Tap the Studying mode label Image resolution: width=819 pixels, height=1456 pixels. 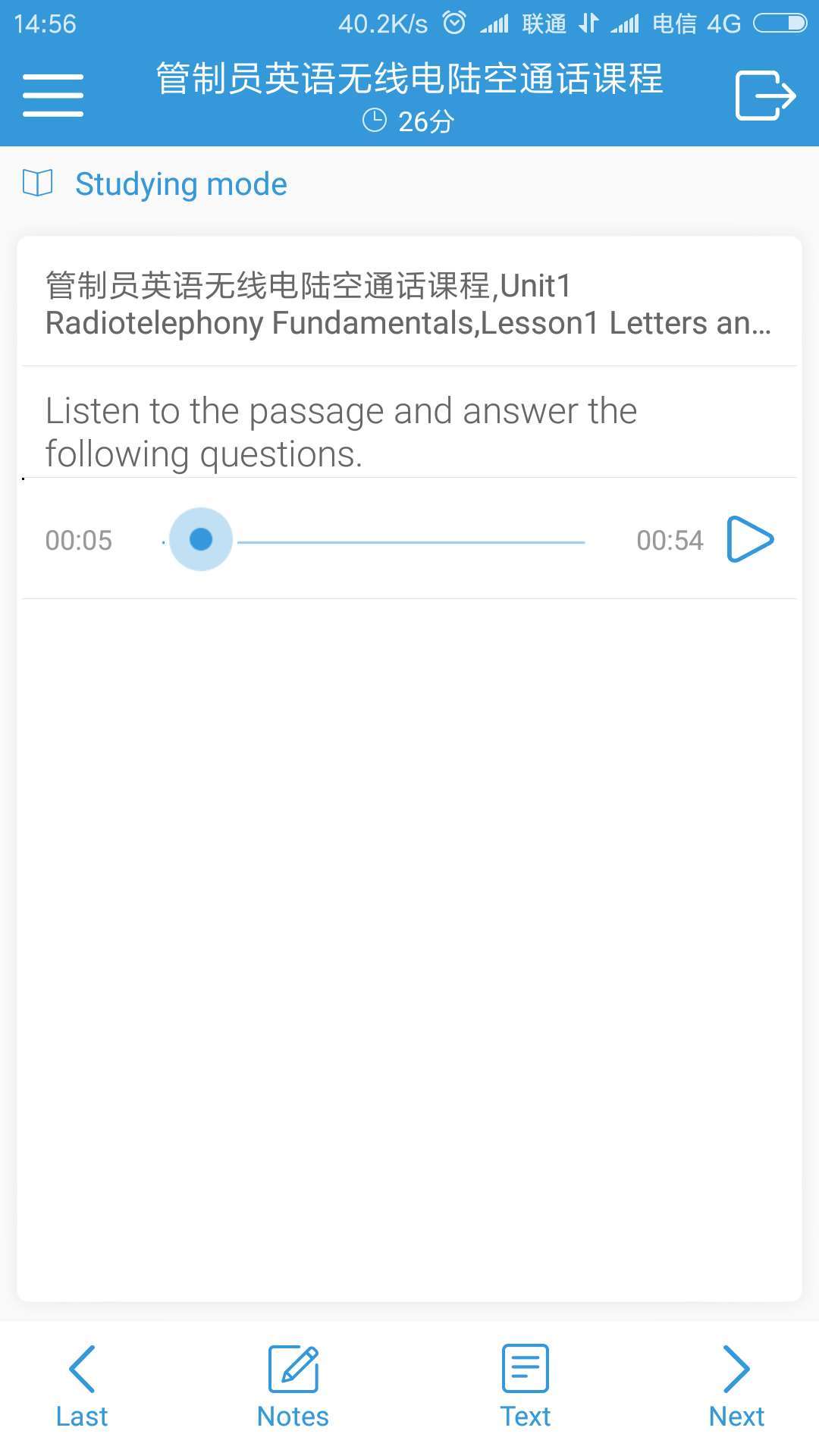(180, 184)
